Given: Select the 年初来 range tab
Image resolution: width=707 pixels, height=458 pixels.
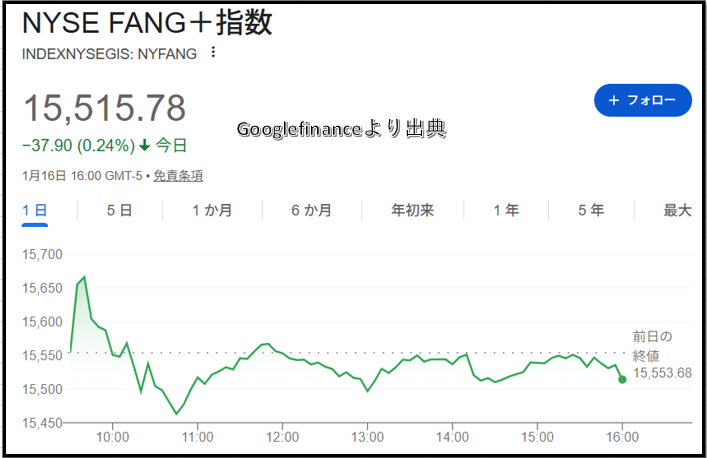Looking at the screenshot, I should (412, 210).
